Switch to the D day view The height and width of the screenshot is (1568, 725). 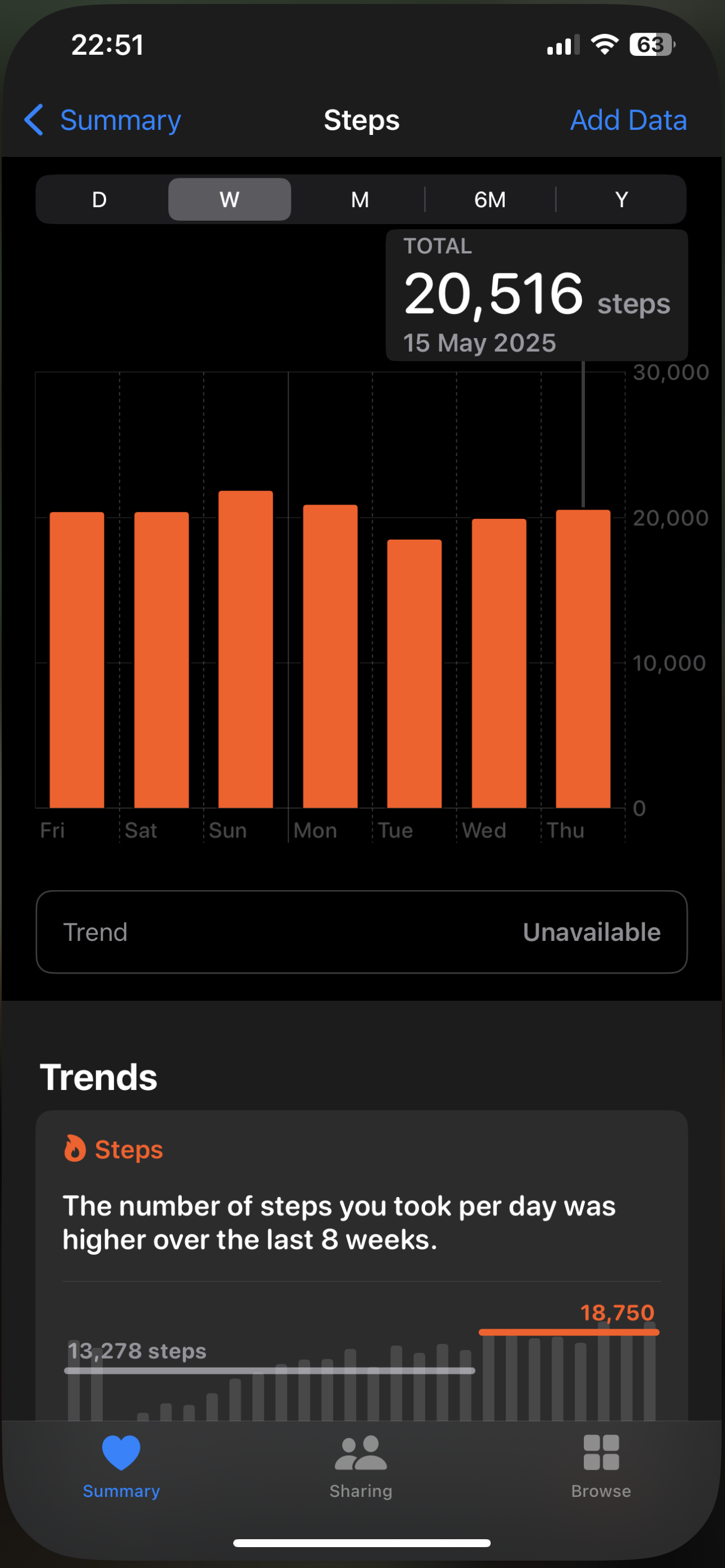pos(99,199)
